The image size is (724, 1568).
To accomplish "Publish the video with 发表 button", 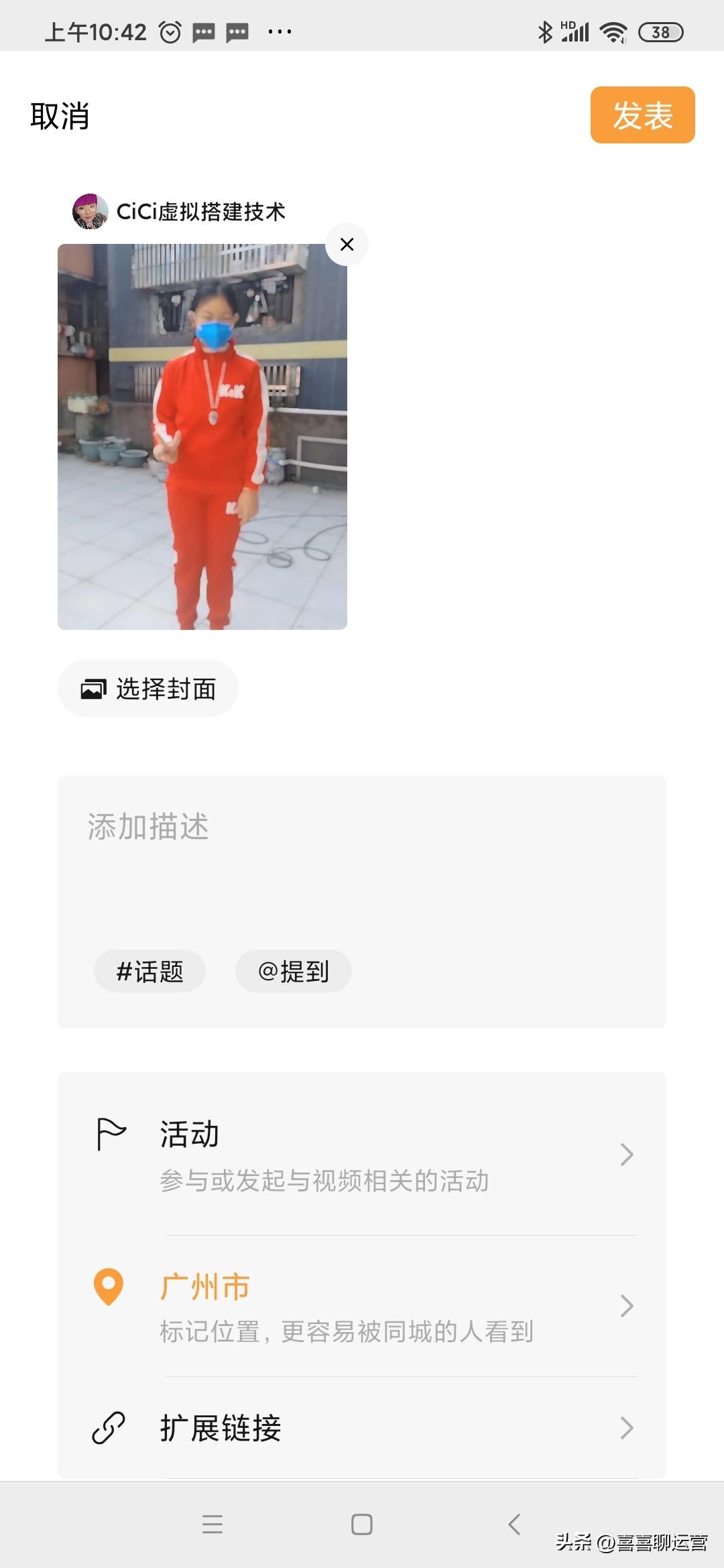I will coord(642,115).
